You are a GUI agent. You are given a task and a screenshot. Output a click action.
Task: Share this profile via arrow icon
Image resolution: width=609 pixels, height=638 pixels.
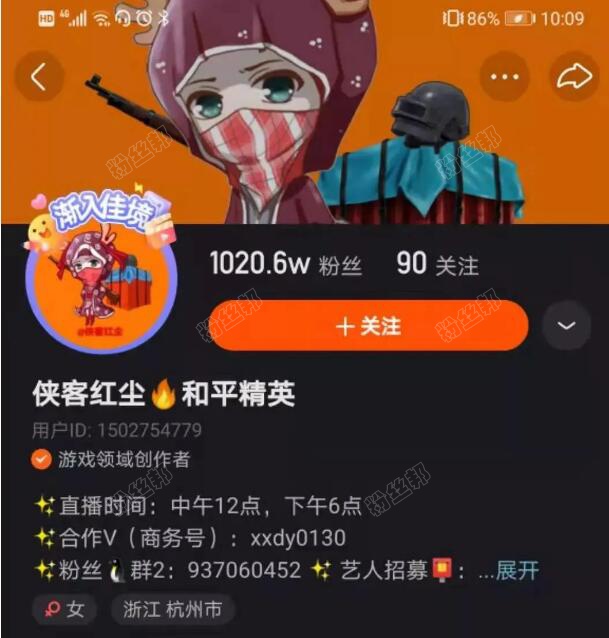pyautogui.click(x=573, y=78)
